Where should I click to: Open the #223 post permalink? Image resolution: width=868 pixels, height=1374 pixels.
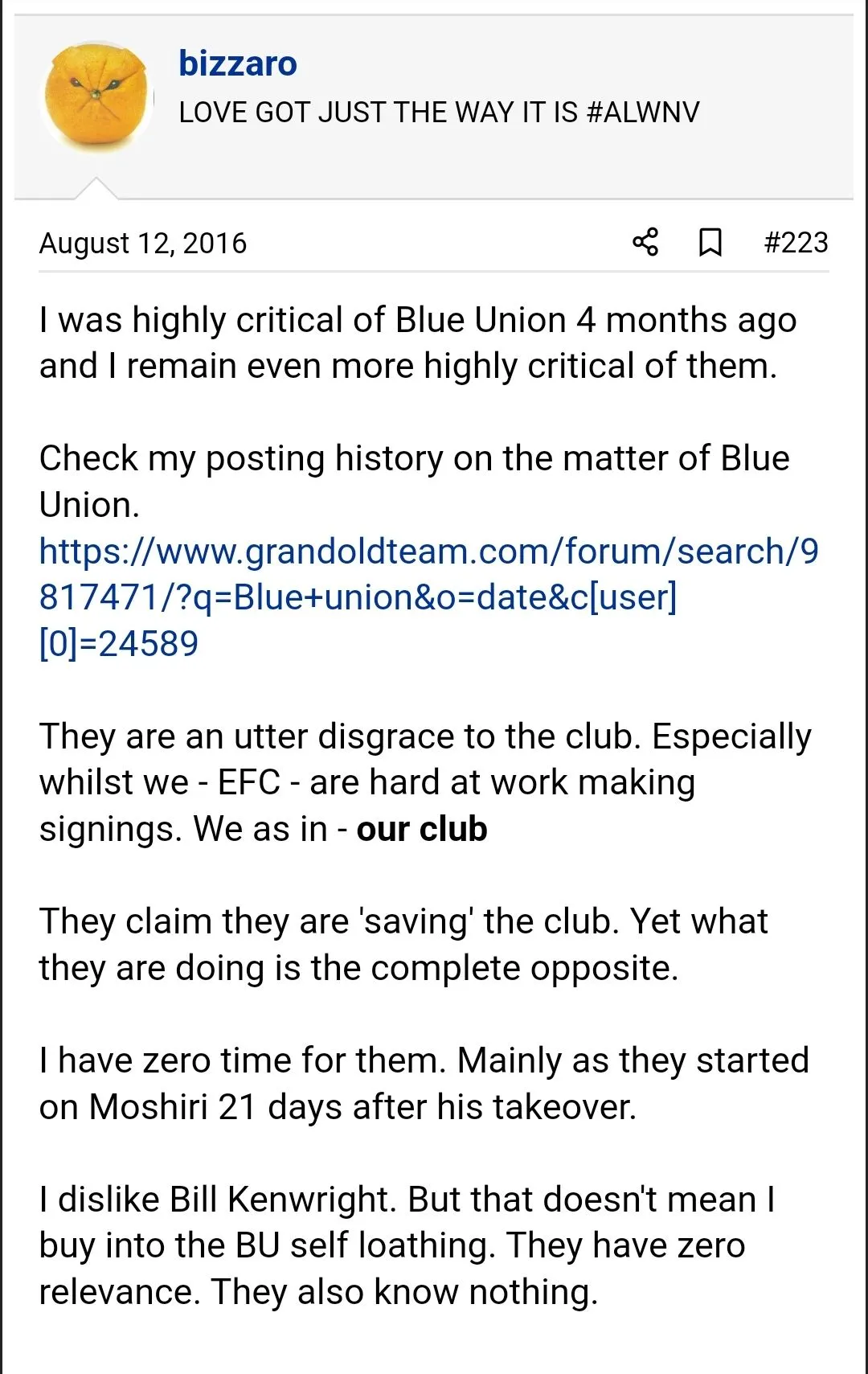(x=796, y=242)
